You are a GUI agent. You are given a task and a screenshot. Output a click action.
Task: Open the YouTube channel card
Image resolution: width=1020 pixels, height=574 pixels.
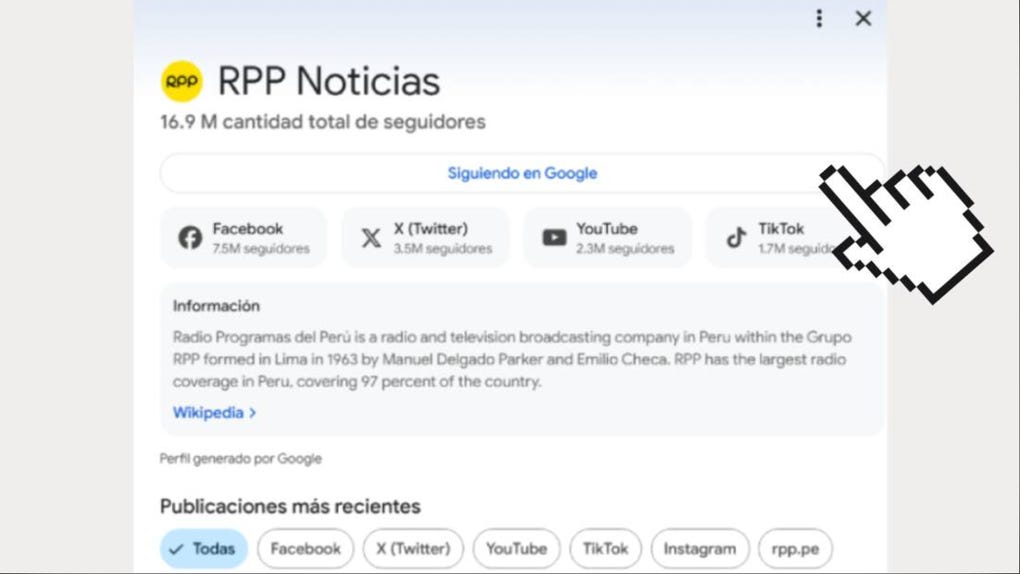click(608, 238)
